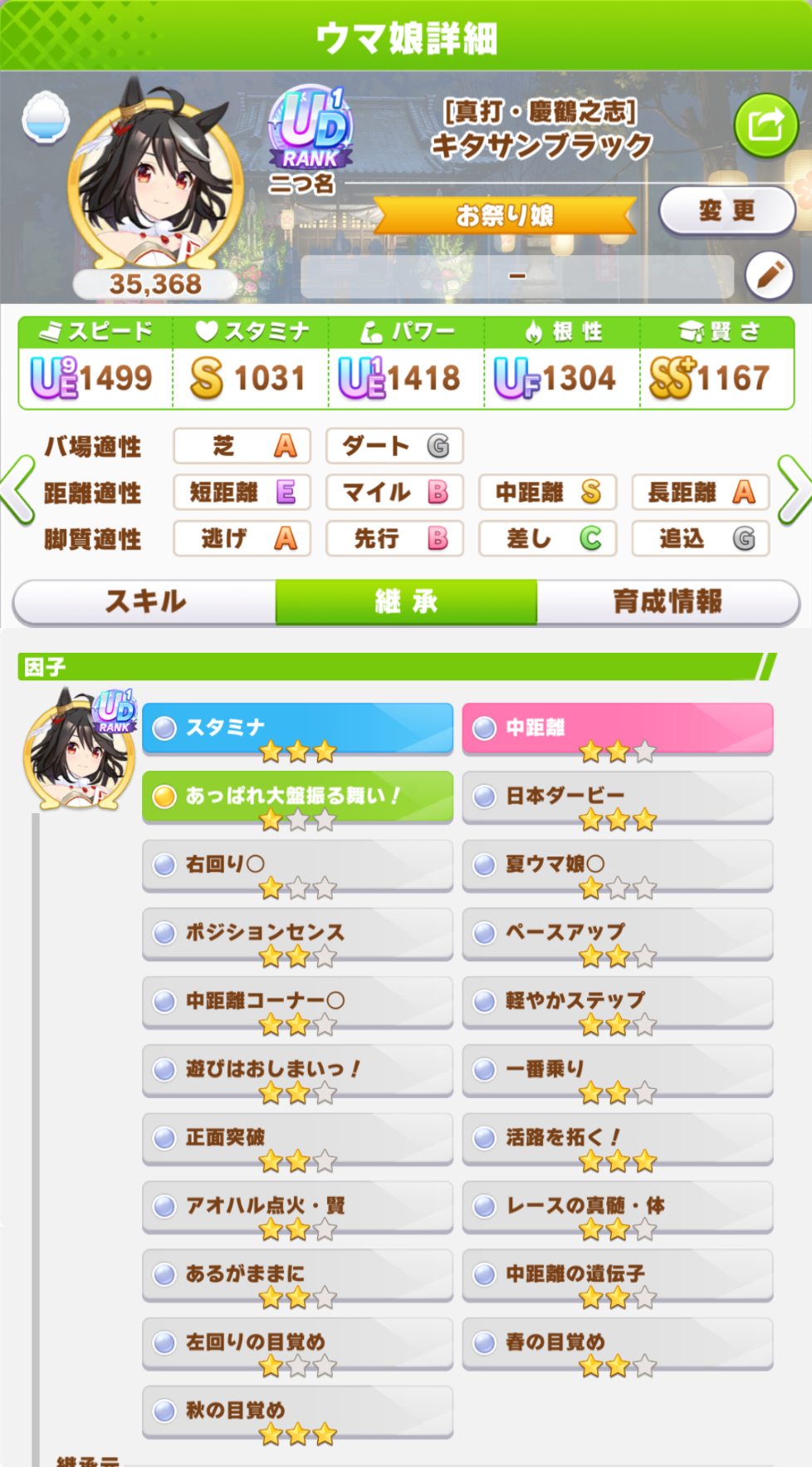Show info on ポジションセンス factor
The image size is (812, 1467).
pyautogui.click(x=298, y=933)
